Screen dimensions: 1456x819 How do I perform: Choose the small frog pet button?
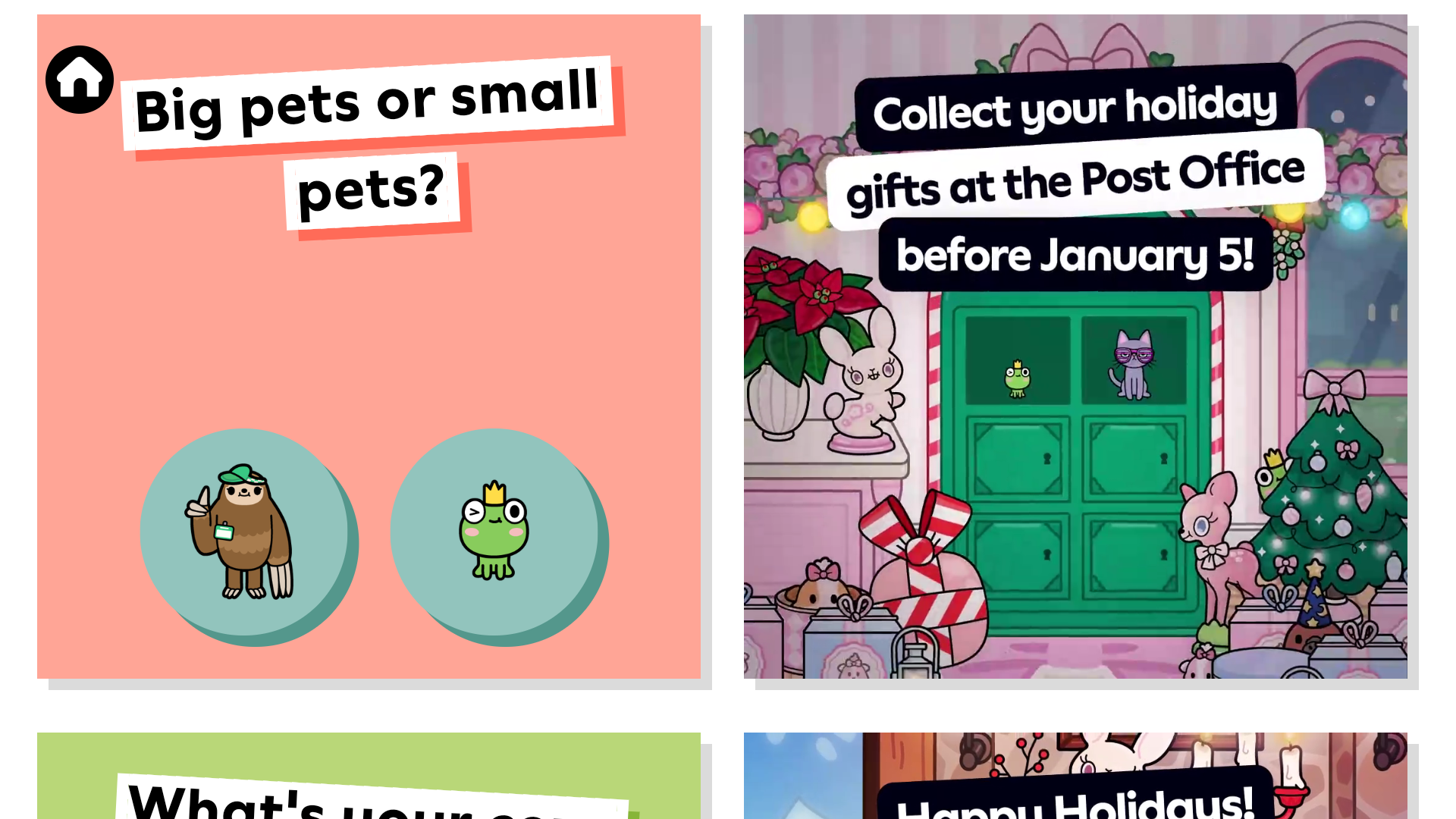tap(494, 532)
